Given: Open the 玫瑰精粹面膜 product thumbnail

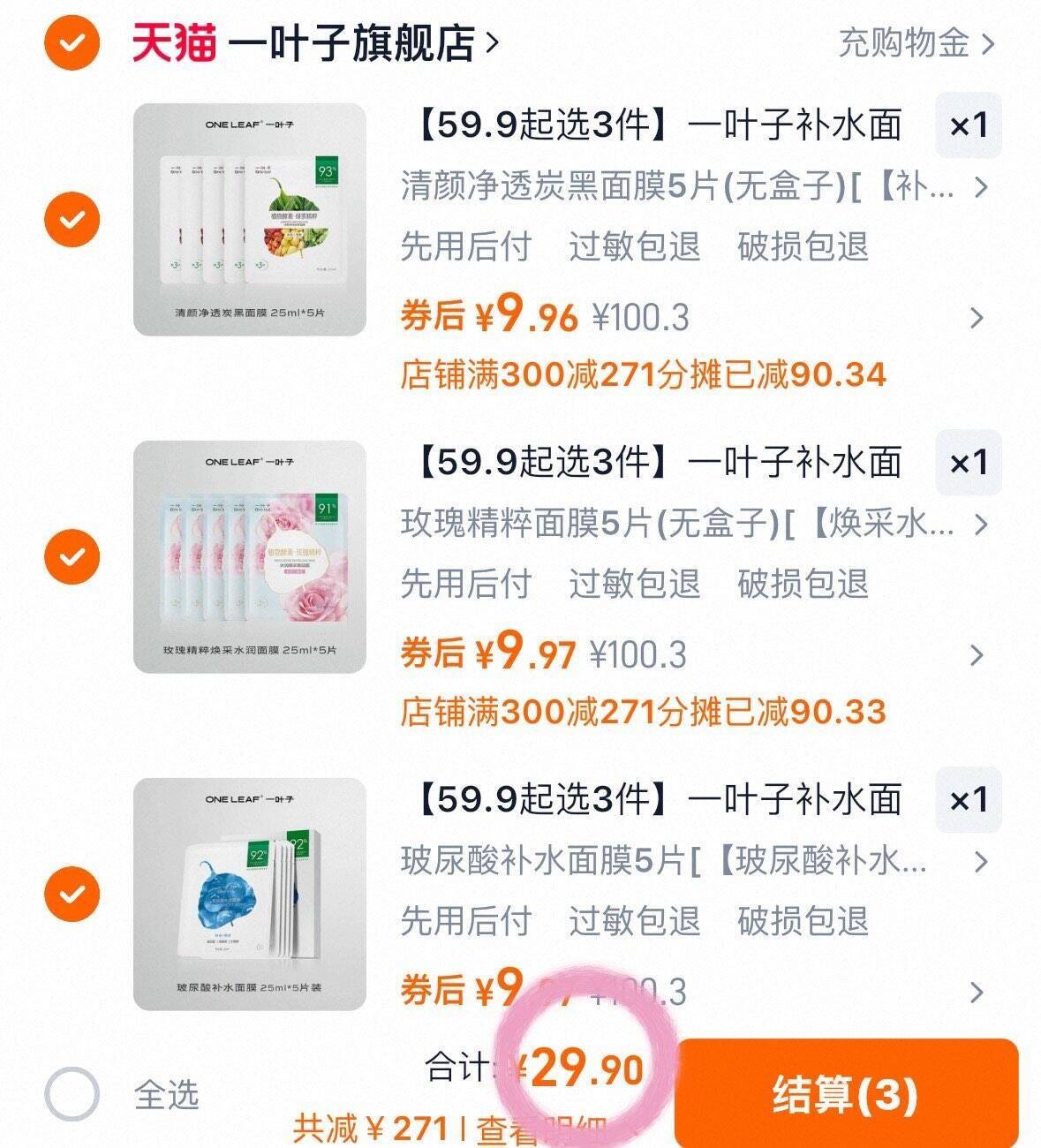Looking at the screenshot, I should 250,555.
